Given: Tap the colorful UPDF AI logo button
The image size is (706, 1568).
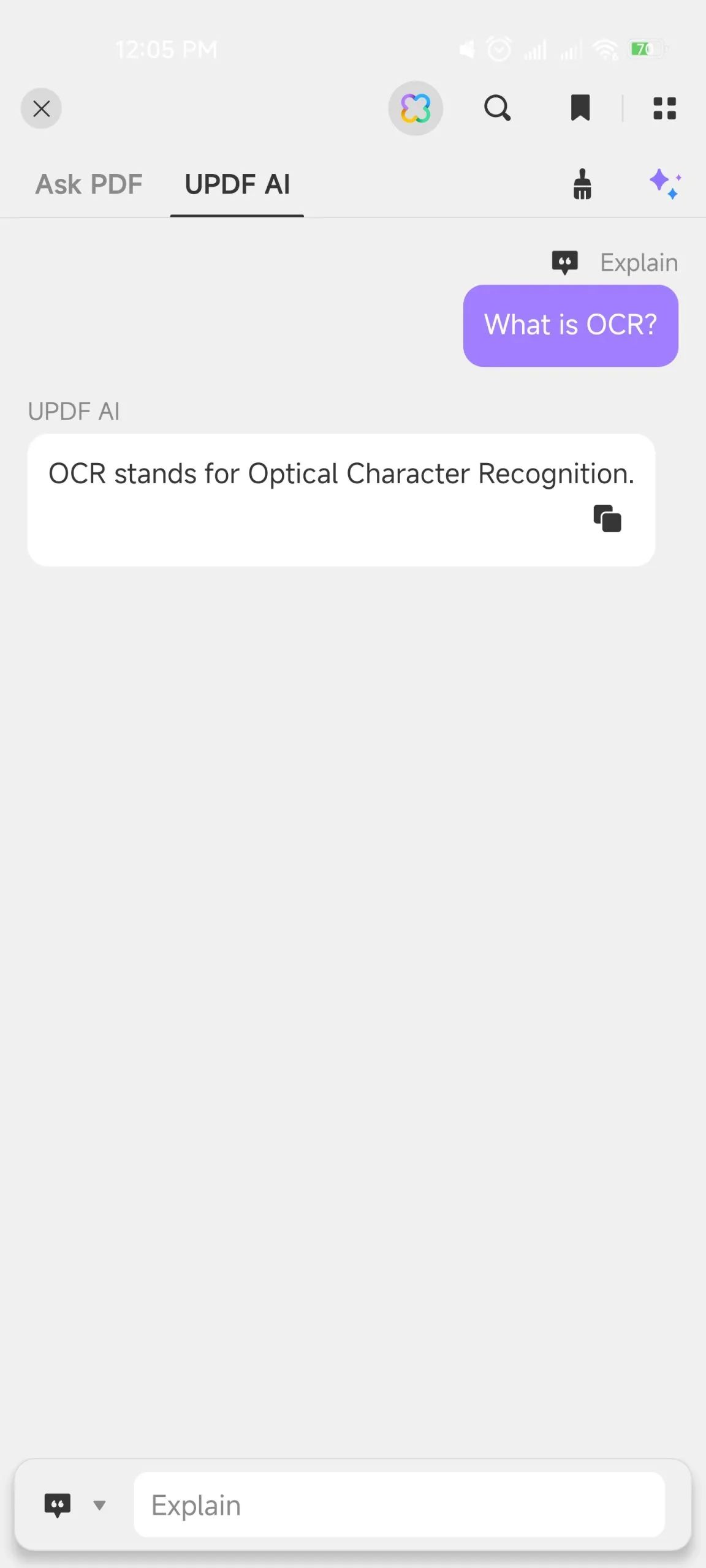Looking at the screenshot, I should [x=416, y=108].
